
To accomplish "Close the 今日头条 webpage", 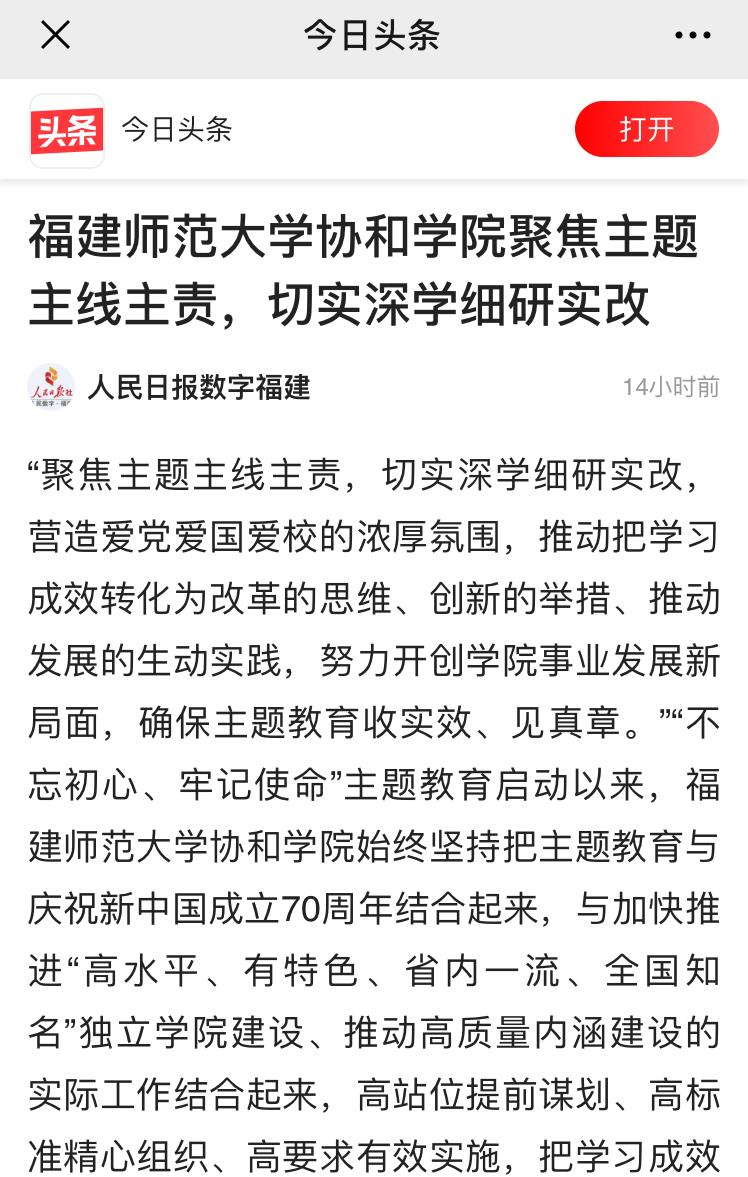I will click(x=55, y=36).
